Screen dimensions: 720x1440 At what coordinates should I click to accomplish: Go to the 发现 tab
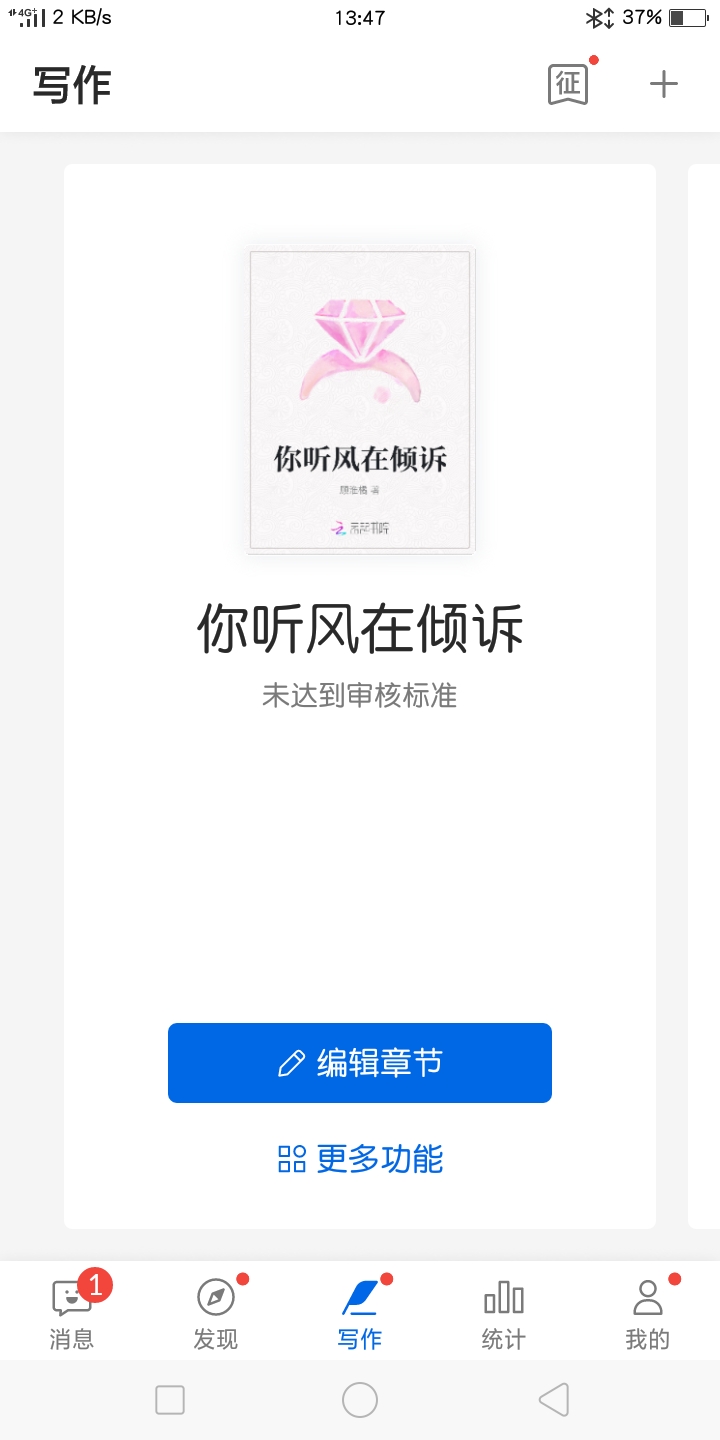tap(216, 1312)
